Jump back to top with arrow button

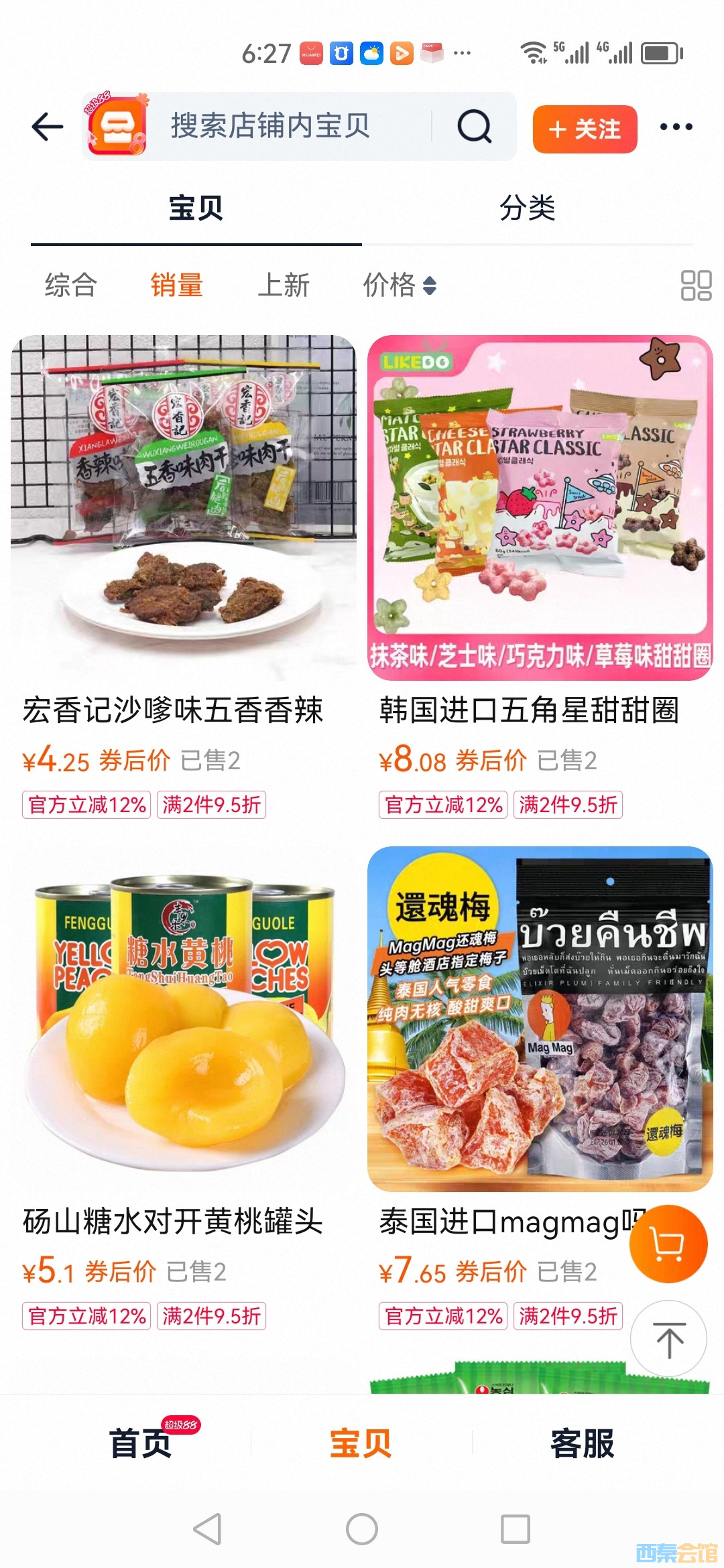(x=668, y=1339)
